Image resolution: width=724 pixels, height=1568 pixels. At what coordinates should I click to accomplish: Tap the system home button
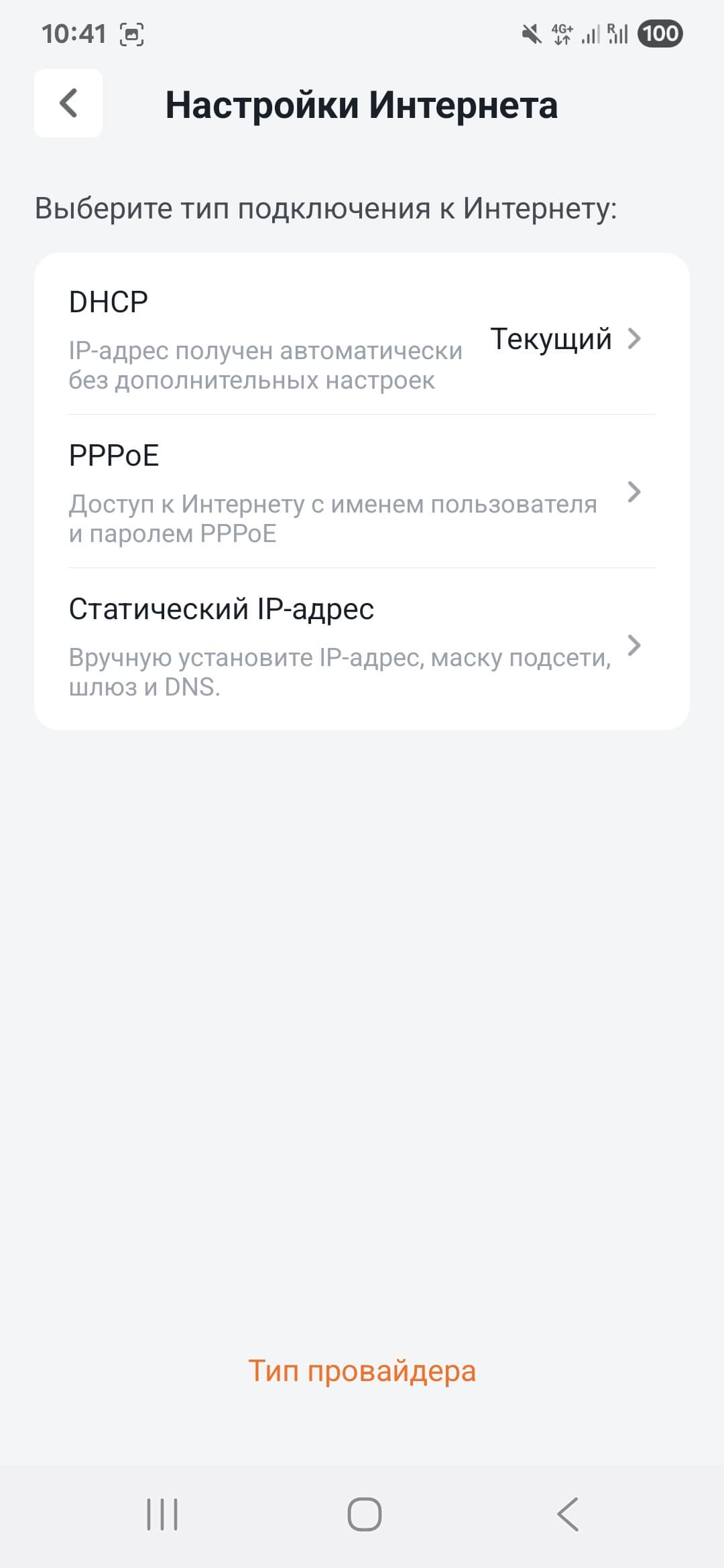click(364, 1514)
